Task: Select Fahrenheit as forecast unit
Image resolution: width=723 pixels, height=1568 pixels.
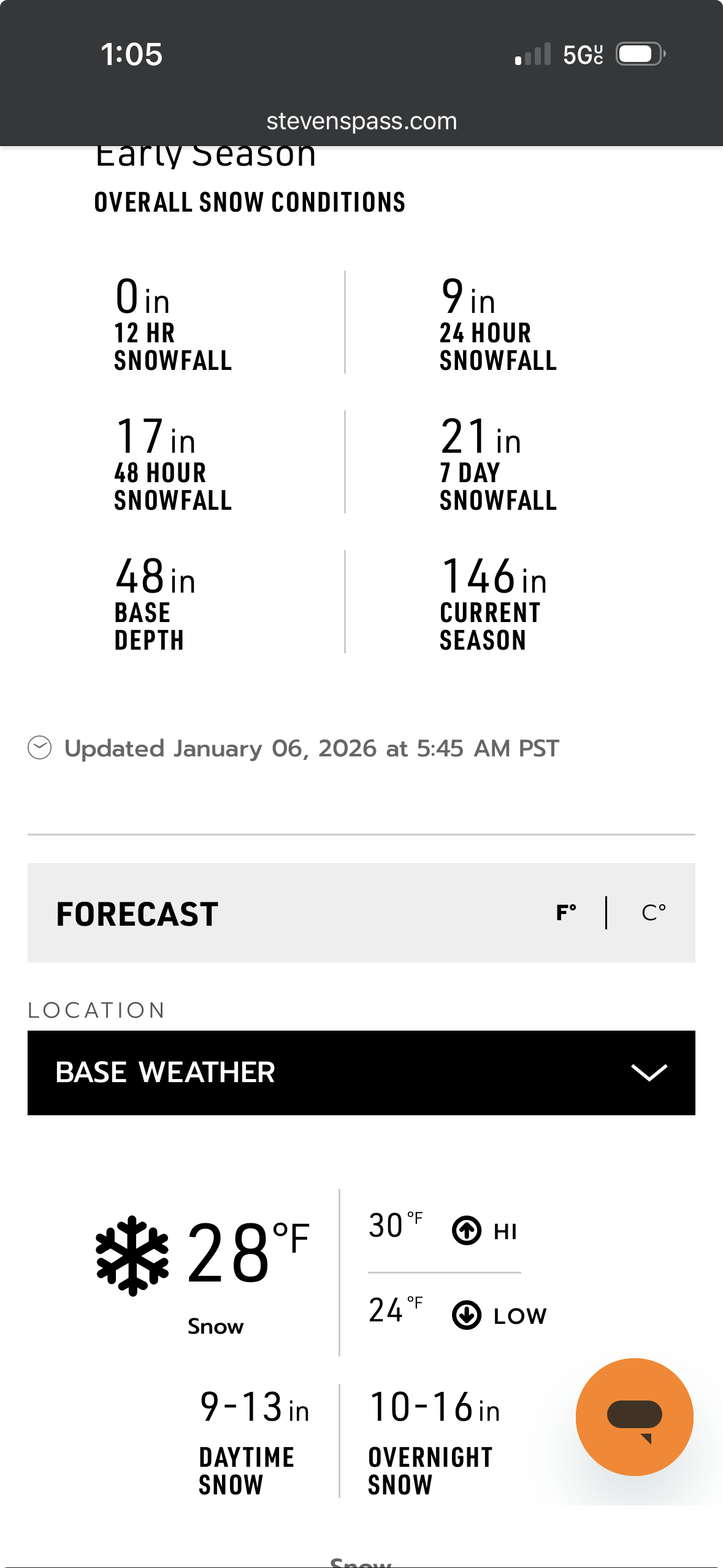Action: (x=566, y=913)
